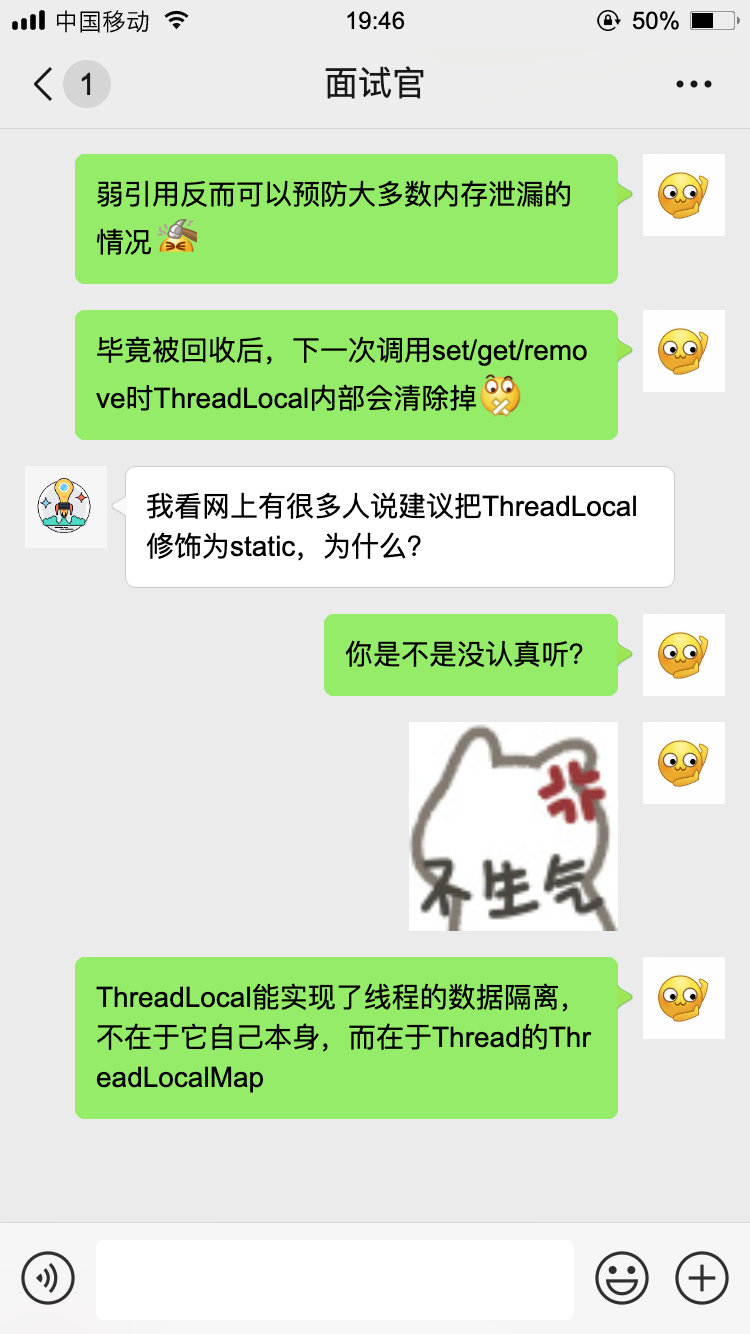View the 不生气 cat sticker

(513, 826)
